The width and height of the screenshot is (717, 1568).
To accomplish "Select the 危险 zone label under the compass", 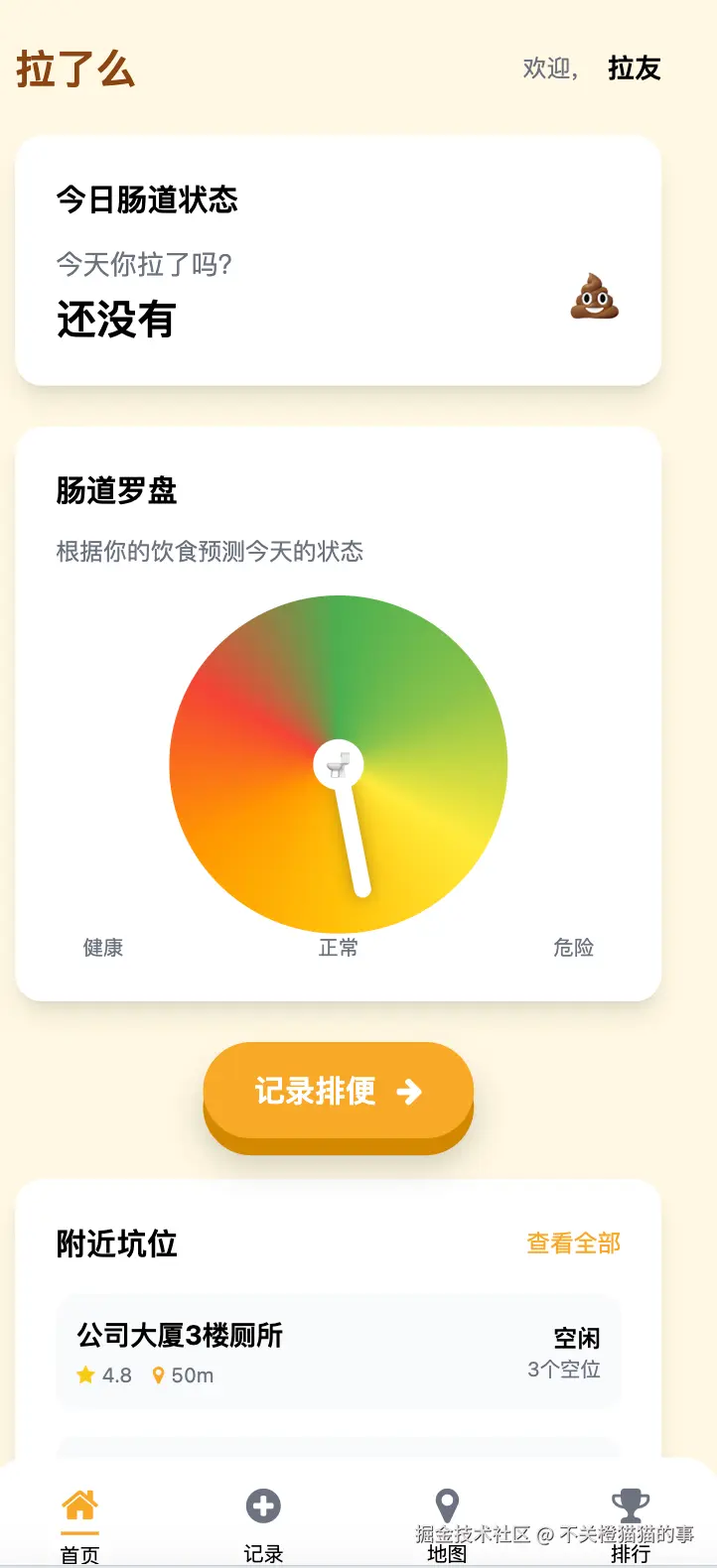I will point(574,948).
